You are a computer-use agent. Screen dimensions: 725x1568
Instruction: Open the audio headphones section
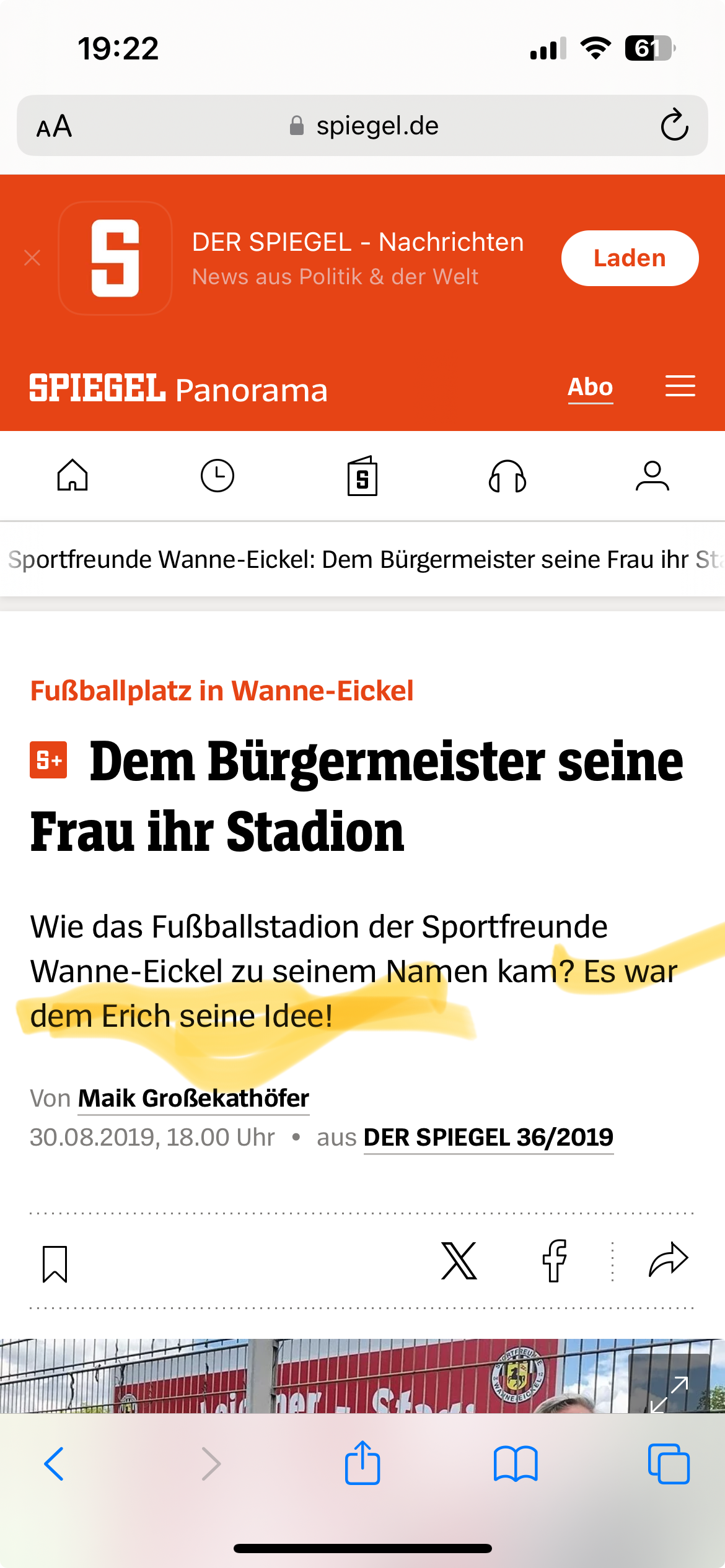click(x=507, y=476)
